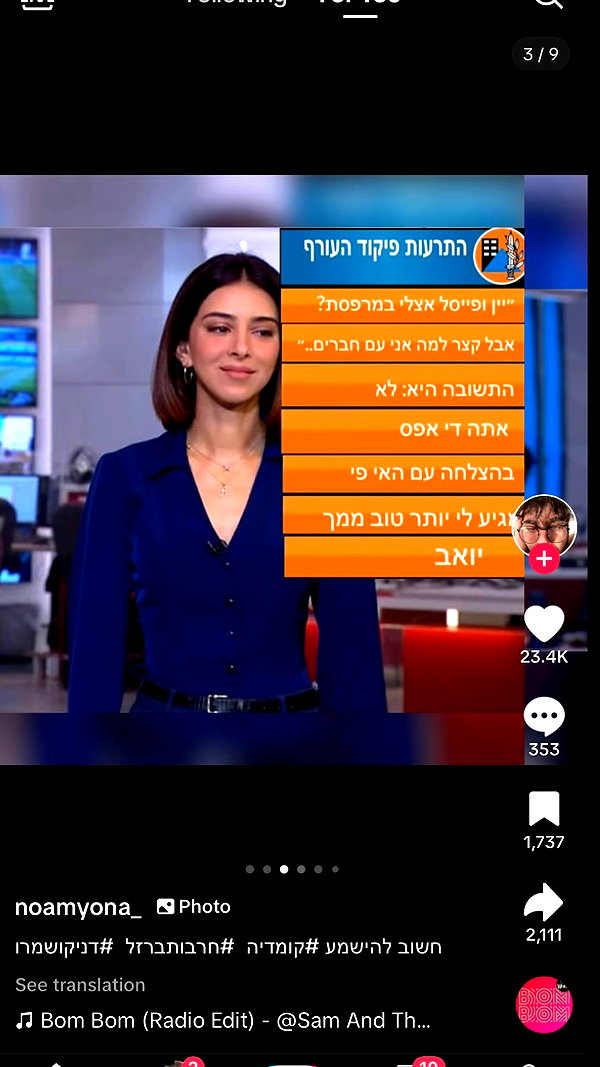Open the Bom Bom sound disc
Image resolution: width=600 pixels, height=1067 pixels.
click(544, 1004)
